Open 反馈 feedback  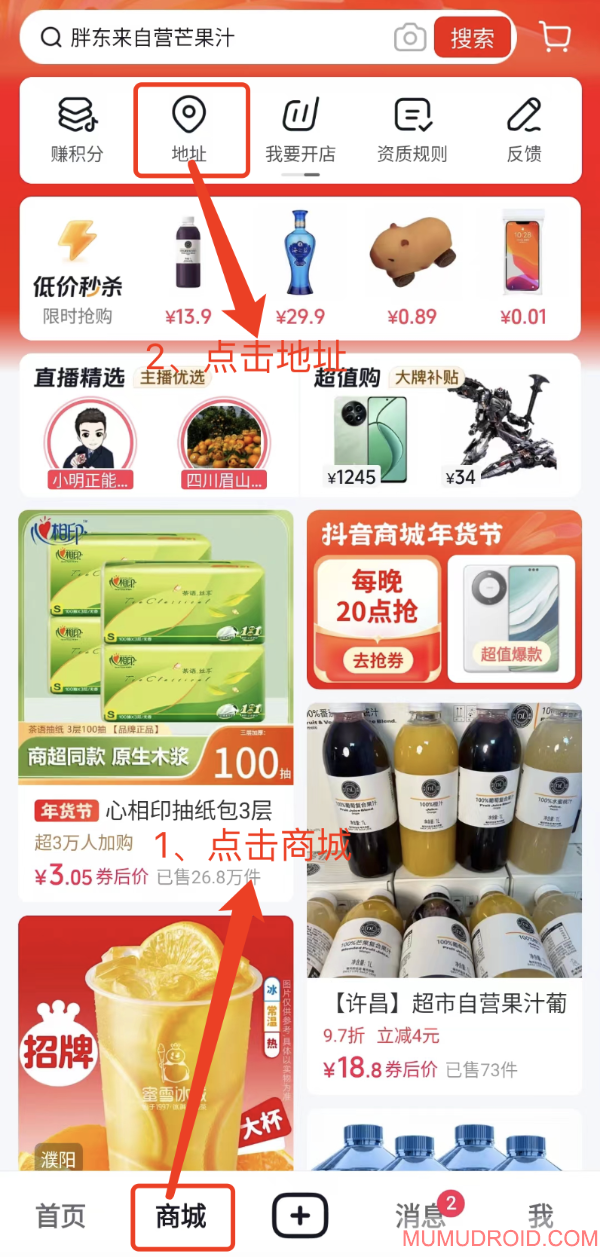tap(523, 130)
